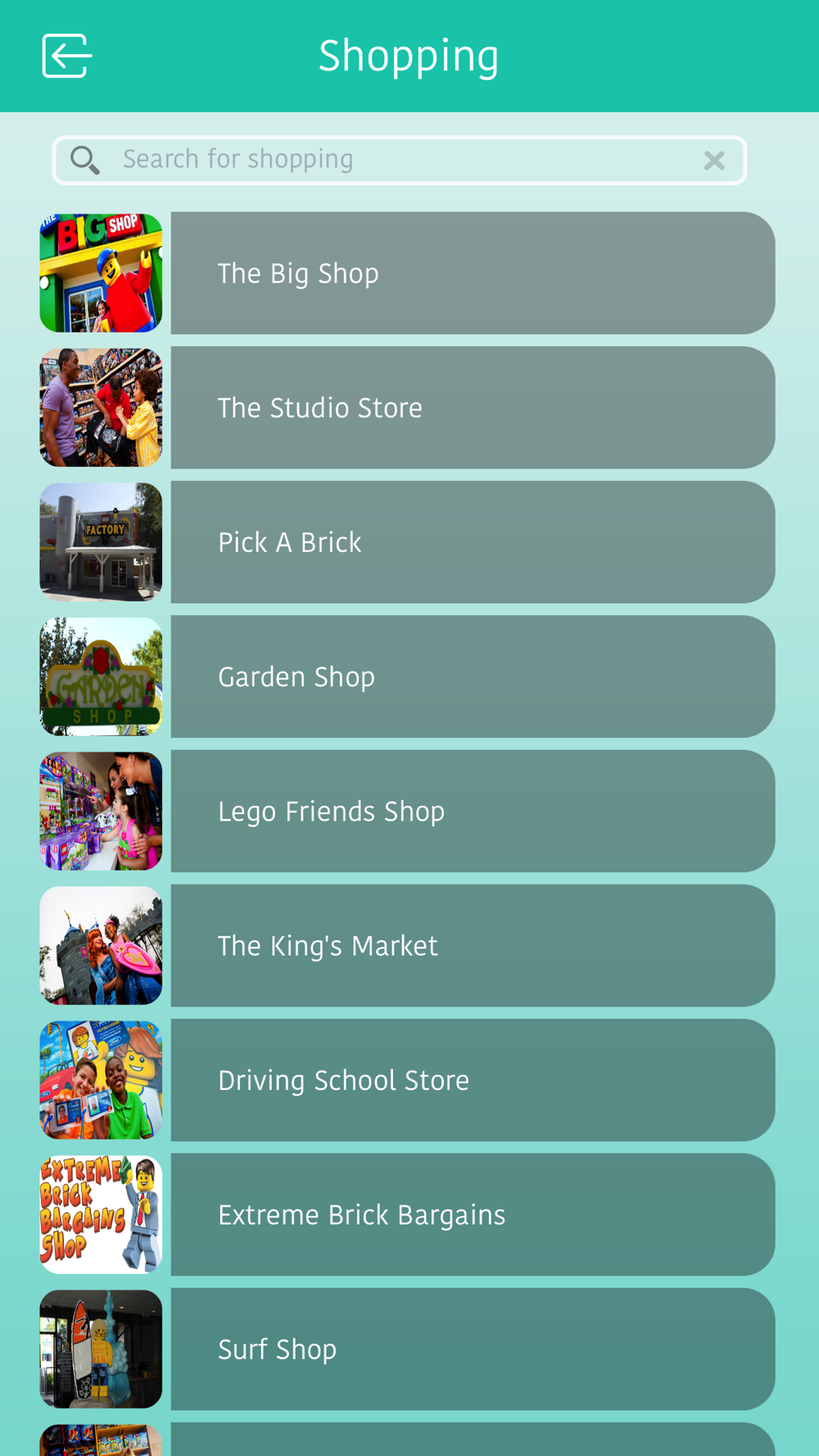This screenshot has width=819, height=1456.
Task: View the Garden Shop entry
Action: [x=472, y=676]
